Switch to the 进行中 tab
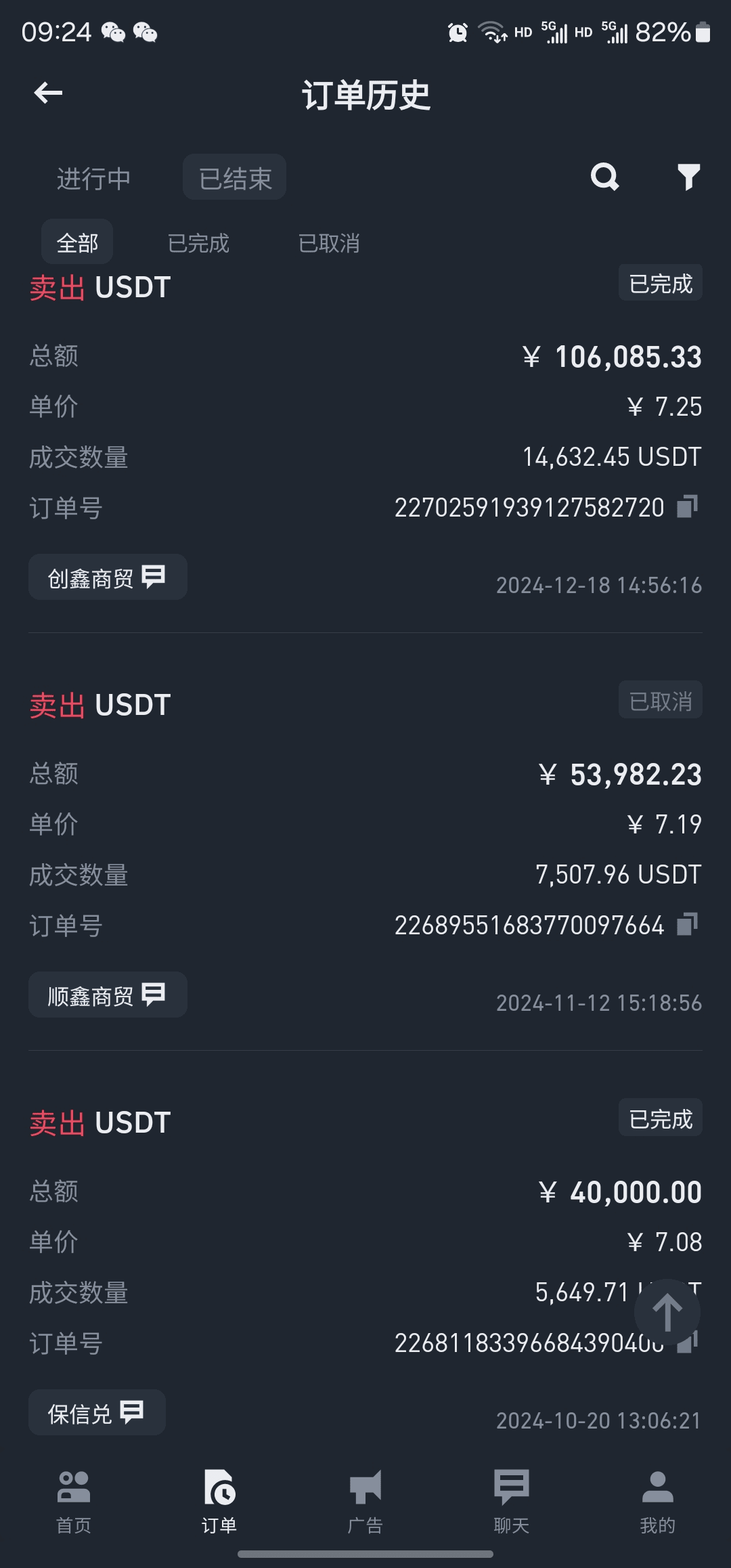731x1568 pixels. 93,179
